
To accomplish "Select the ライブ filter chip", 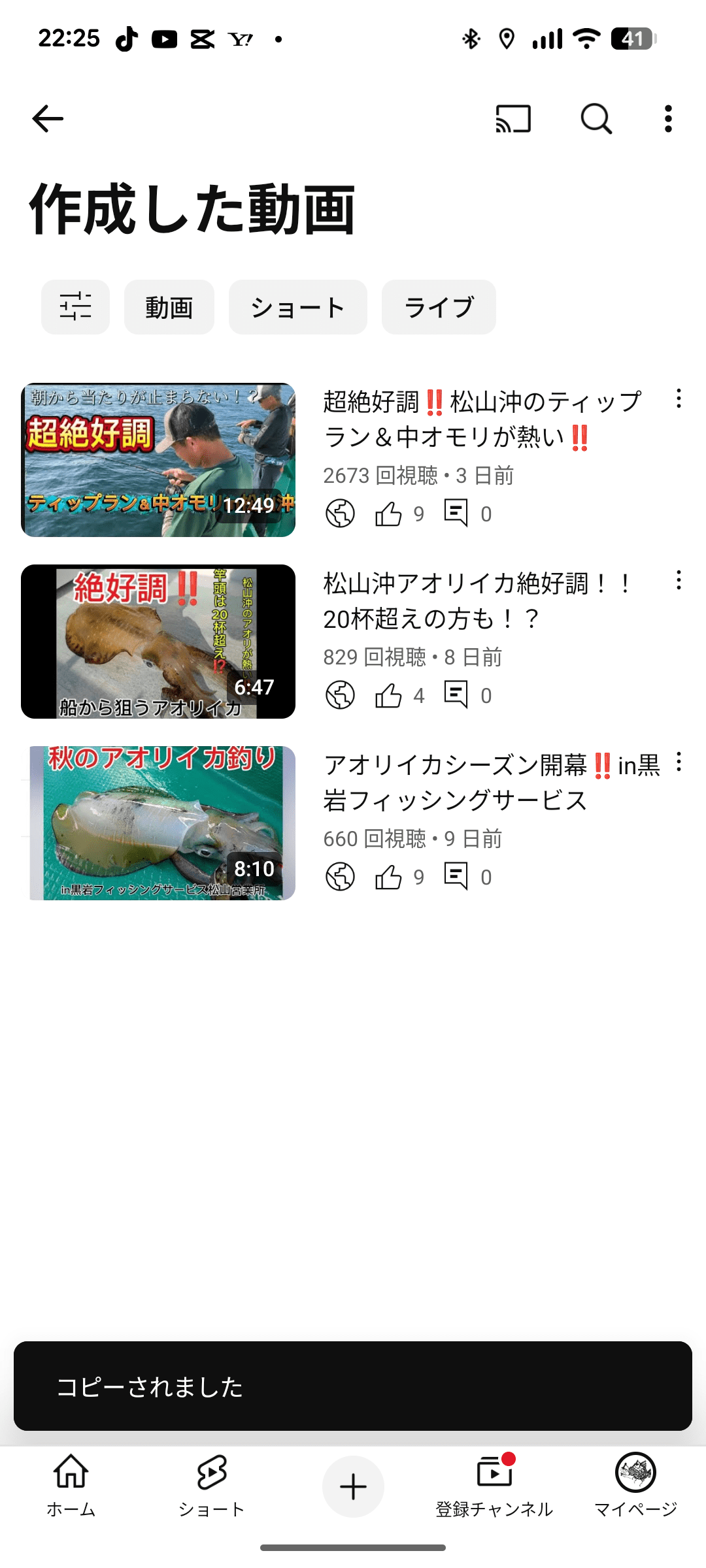I will 439,307.
